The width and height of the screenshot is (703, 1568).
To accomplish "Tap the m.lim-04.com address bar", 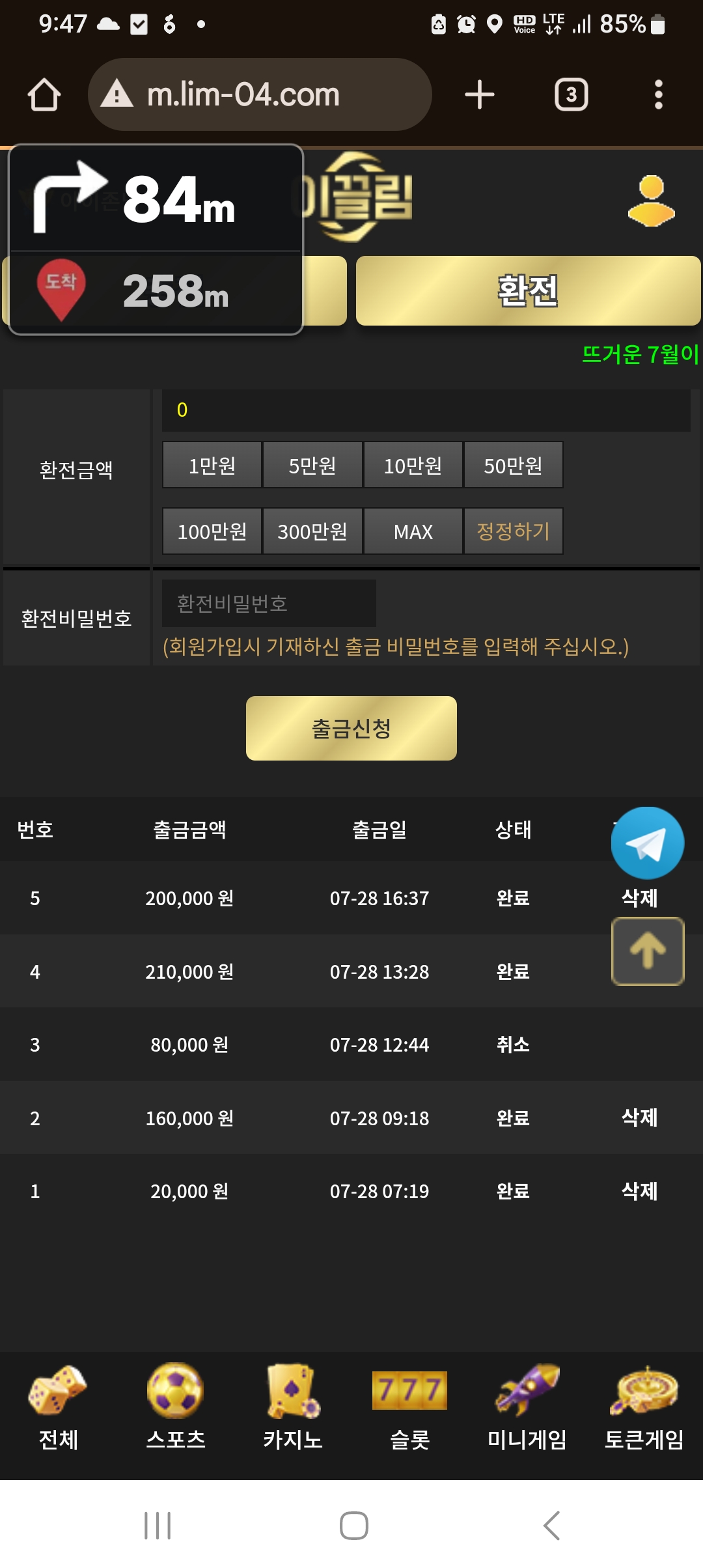I will (260, 94).
